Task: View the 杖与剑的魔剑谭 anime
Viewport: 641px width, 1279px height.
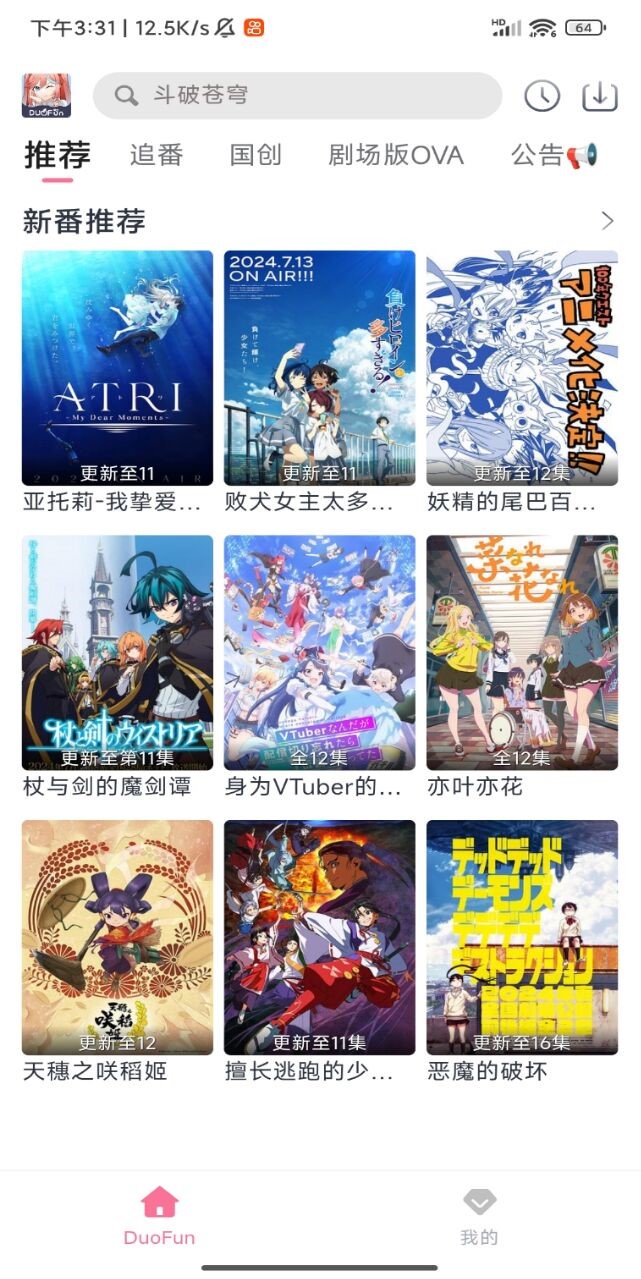Action: tap(117, 653)
